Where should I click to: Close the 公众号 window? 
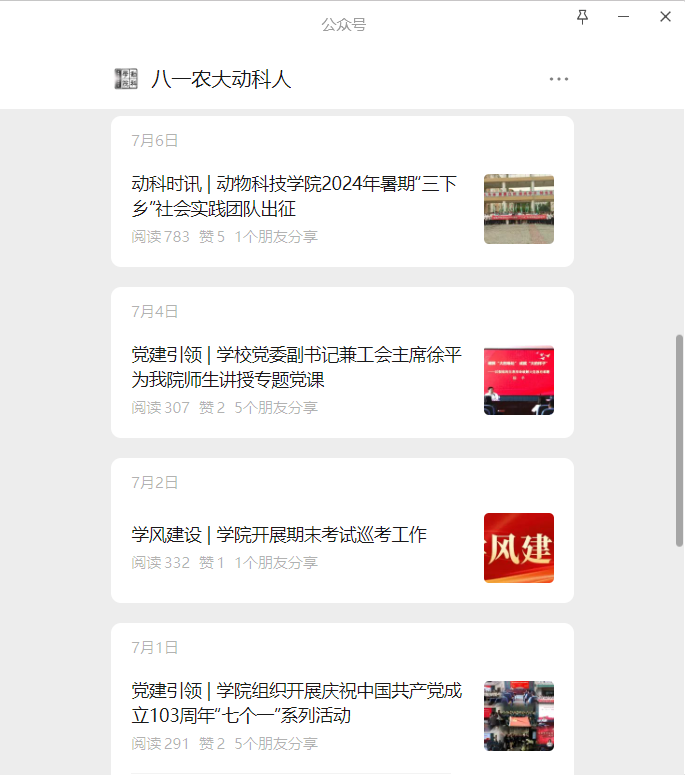pos(665,17)
